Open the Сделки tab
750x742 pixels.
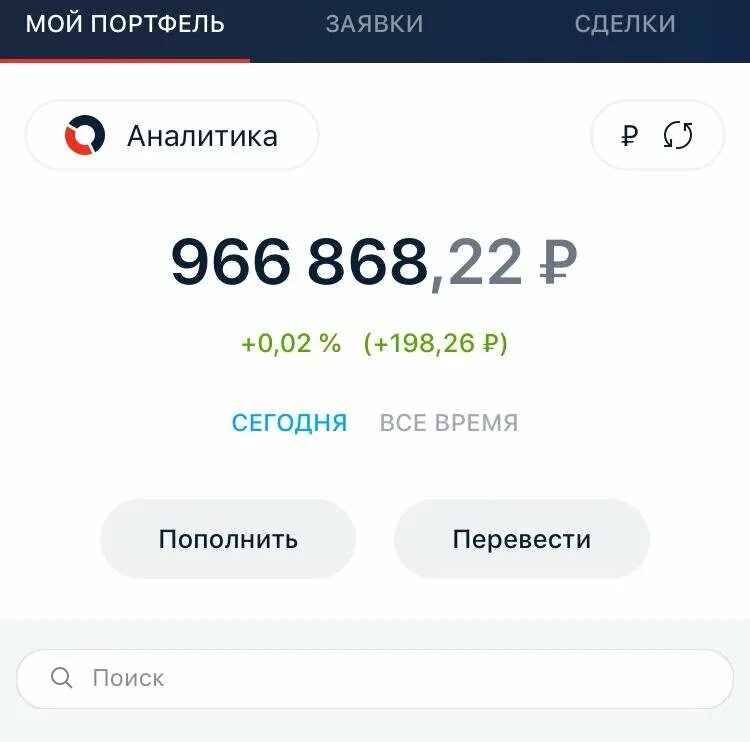click(x=624, y=24)
